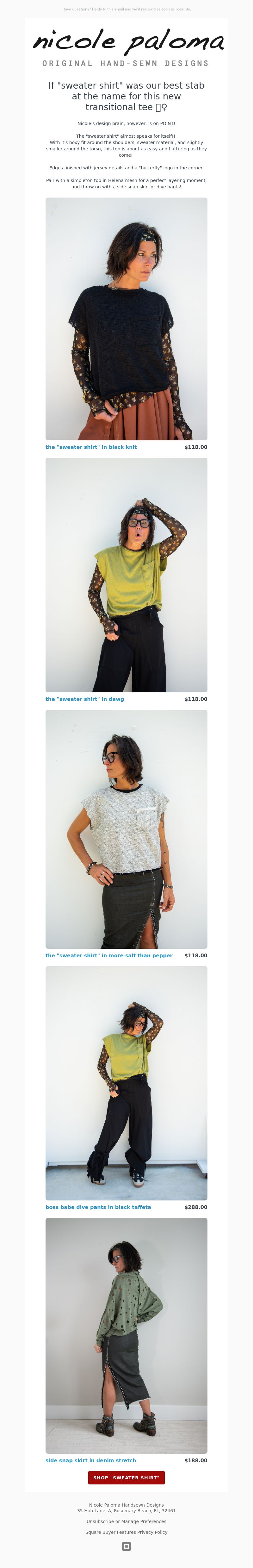View the dawg green sweater shirt photo
The width and height of the screenshot is (253, 1568).
point(126,575)
